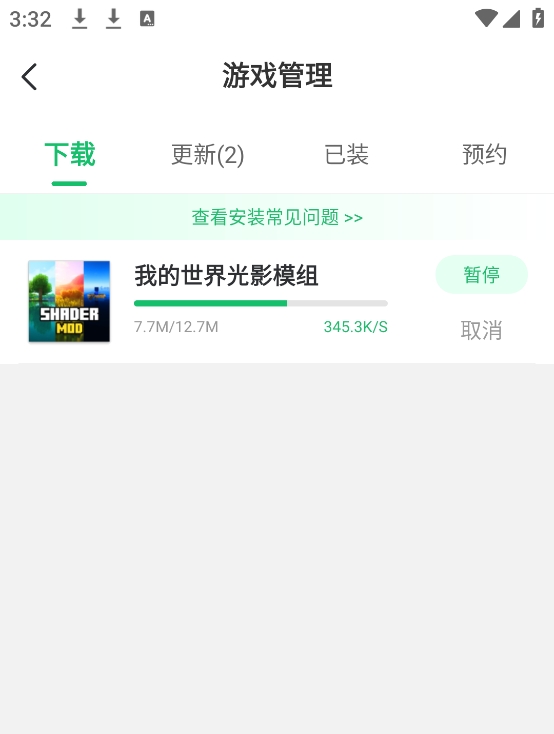Select the 下载 tab

coord(69,154)
